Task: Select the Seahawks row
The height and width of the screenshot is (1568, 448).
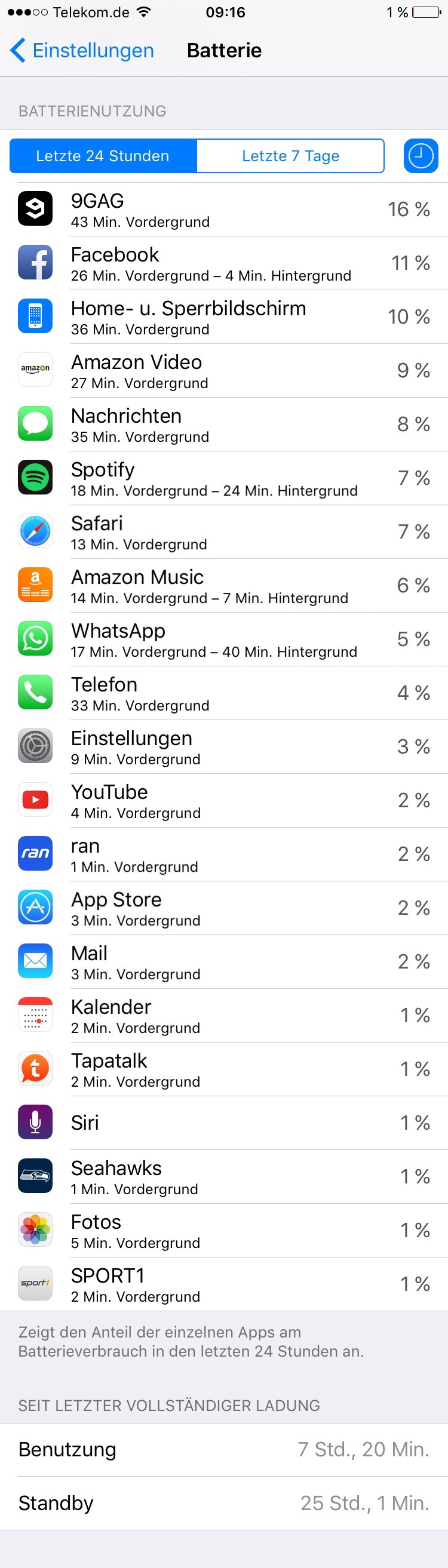Action: tap(224, 1177)
